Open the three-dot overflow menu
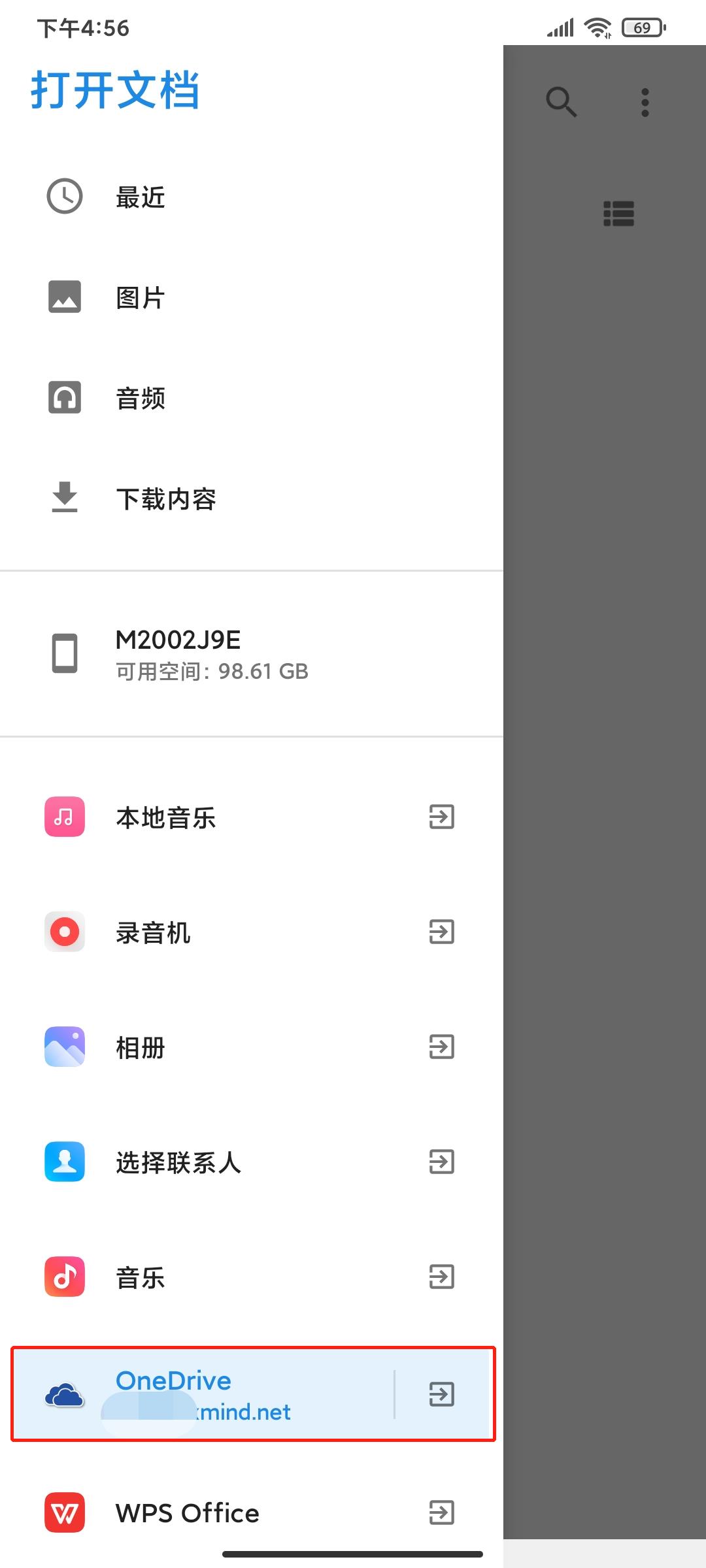This screenshot has width=706, height=1568. tap(645, 103)
